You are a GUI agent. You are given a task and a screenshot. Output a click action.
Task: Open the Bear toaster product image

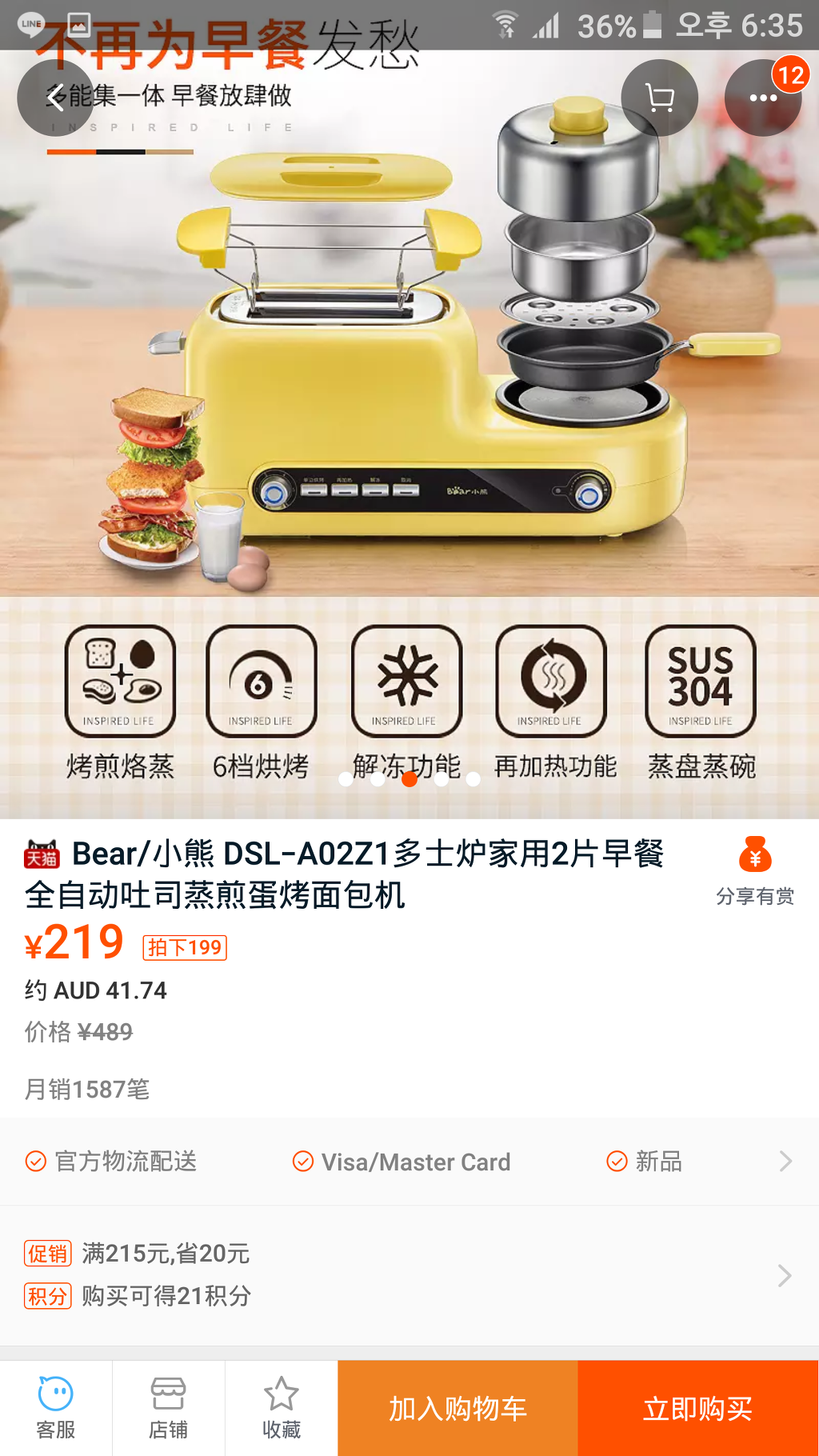tap(409, 360)
